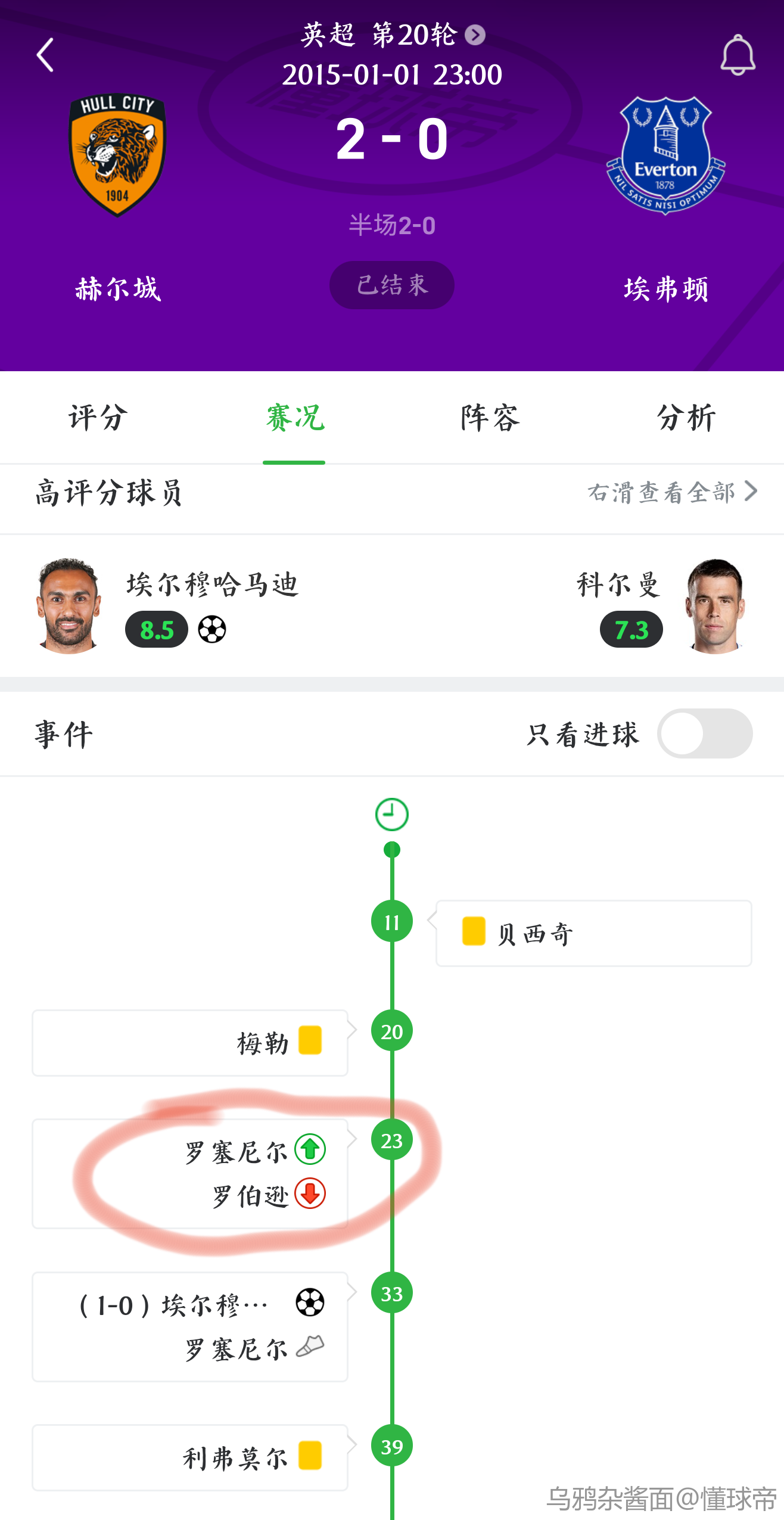784x1520 pixels.
Task: Open the 梅勒 yellow card event
Action: (x=190, y=1043)
